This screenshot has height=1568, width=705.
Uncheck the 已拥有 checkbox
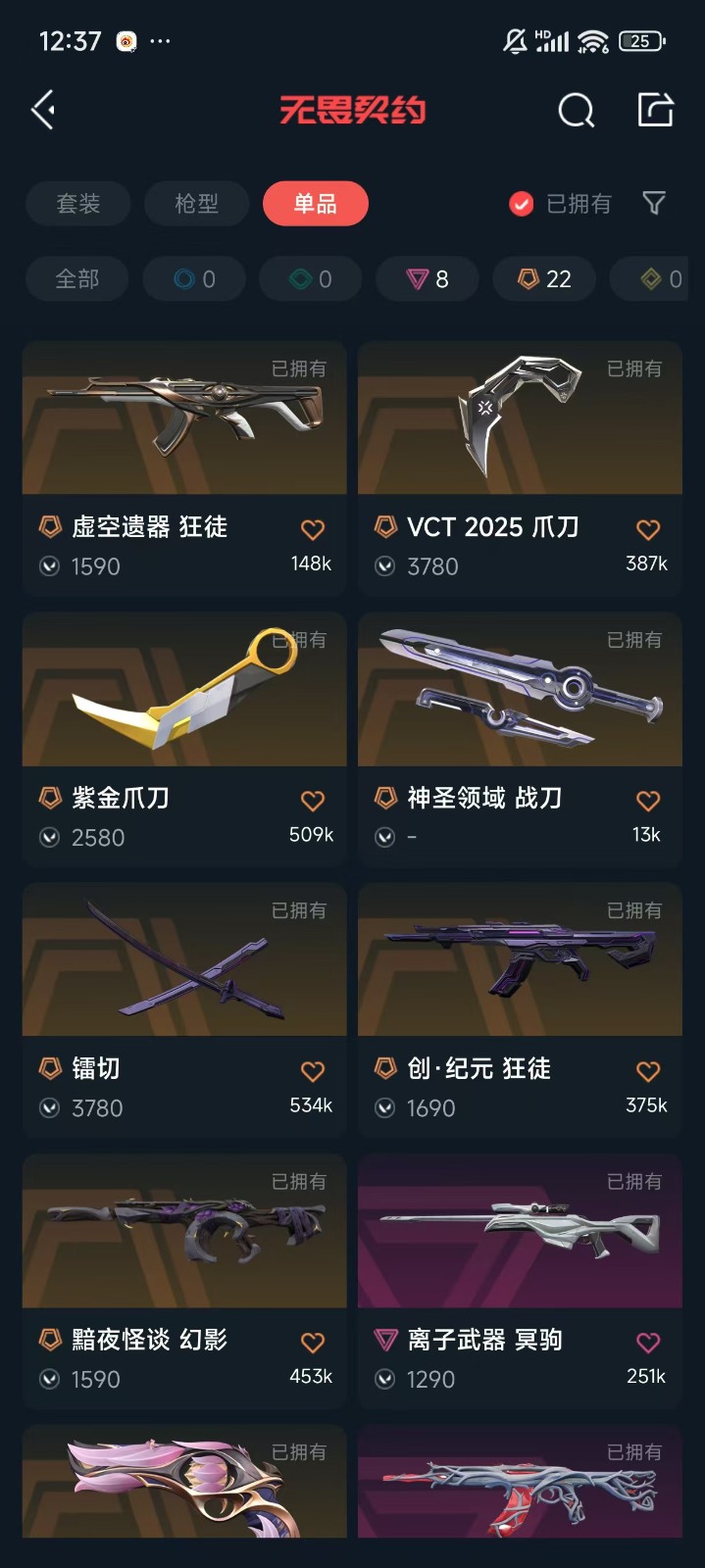[x=522, y=204]
